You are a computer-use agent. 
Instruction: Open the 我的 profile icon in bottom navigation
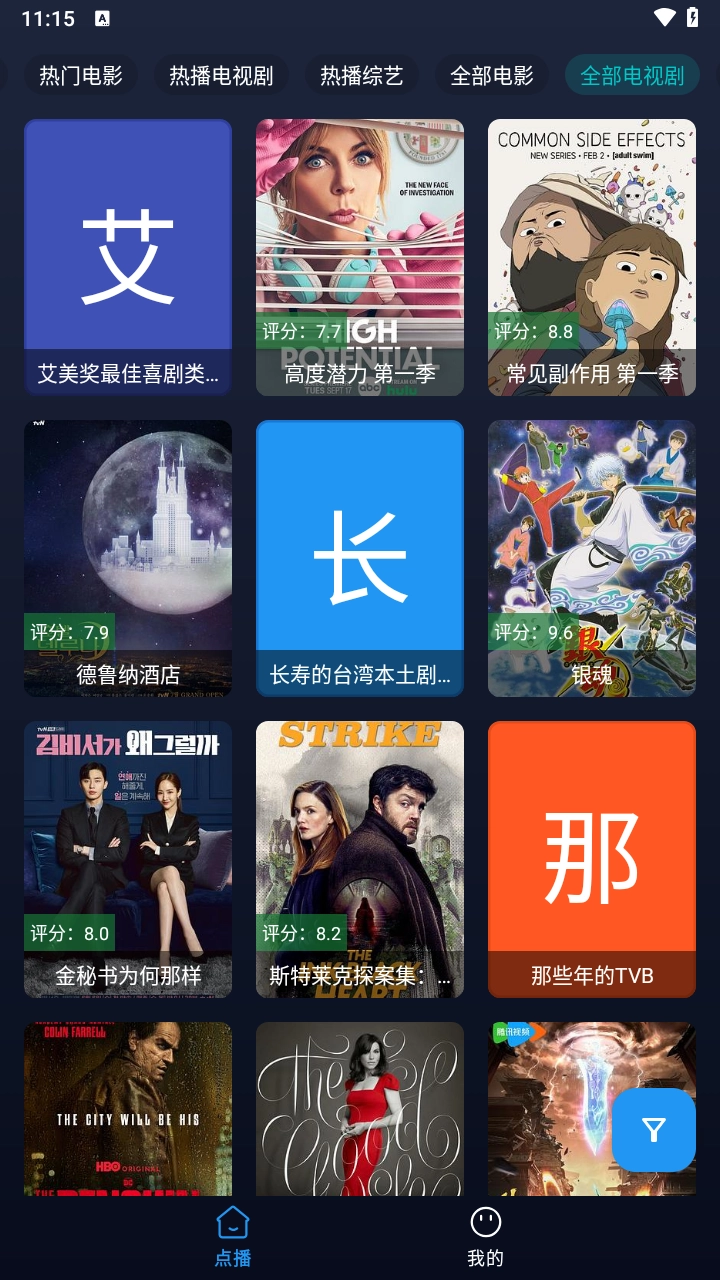[485, 1222]
